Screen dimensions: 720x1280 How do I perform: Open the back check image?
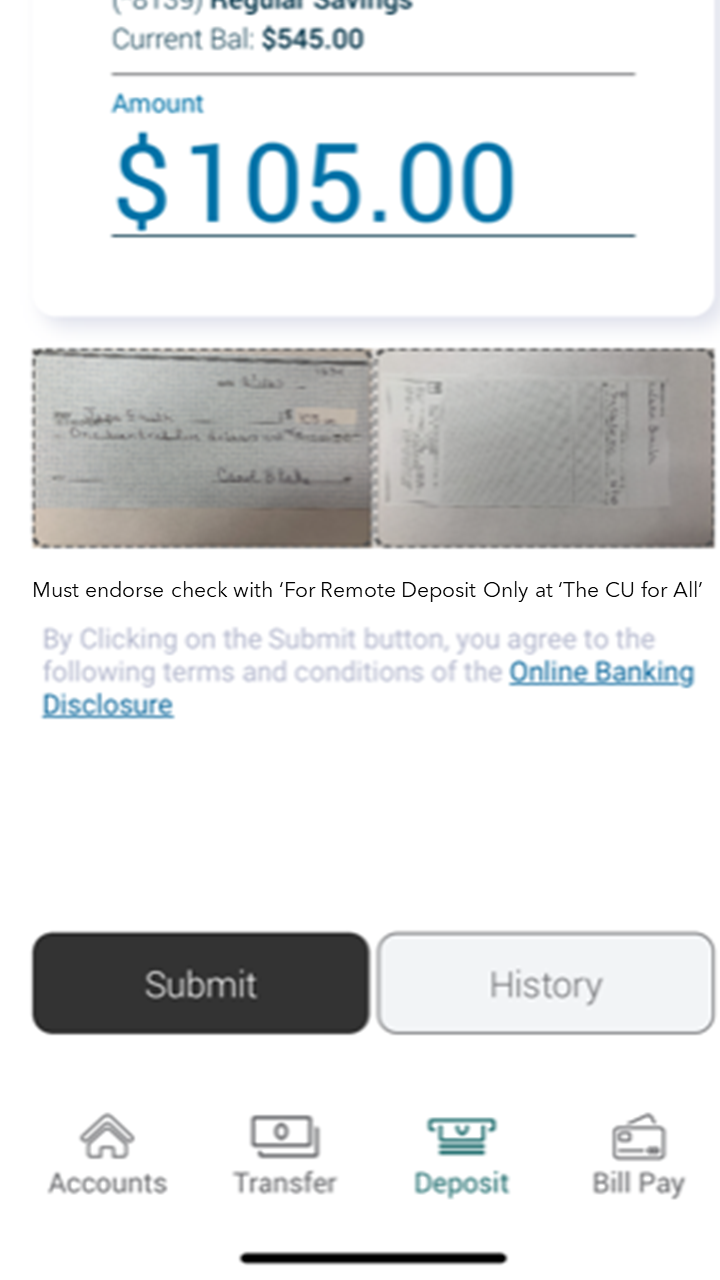coord(545,448)
